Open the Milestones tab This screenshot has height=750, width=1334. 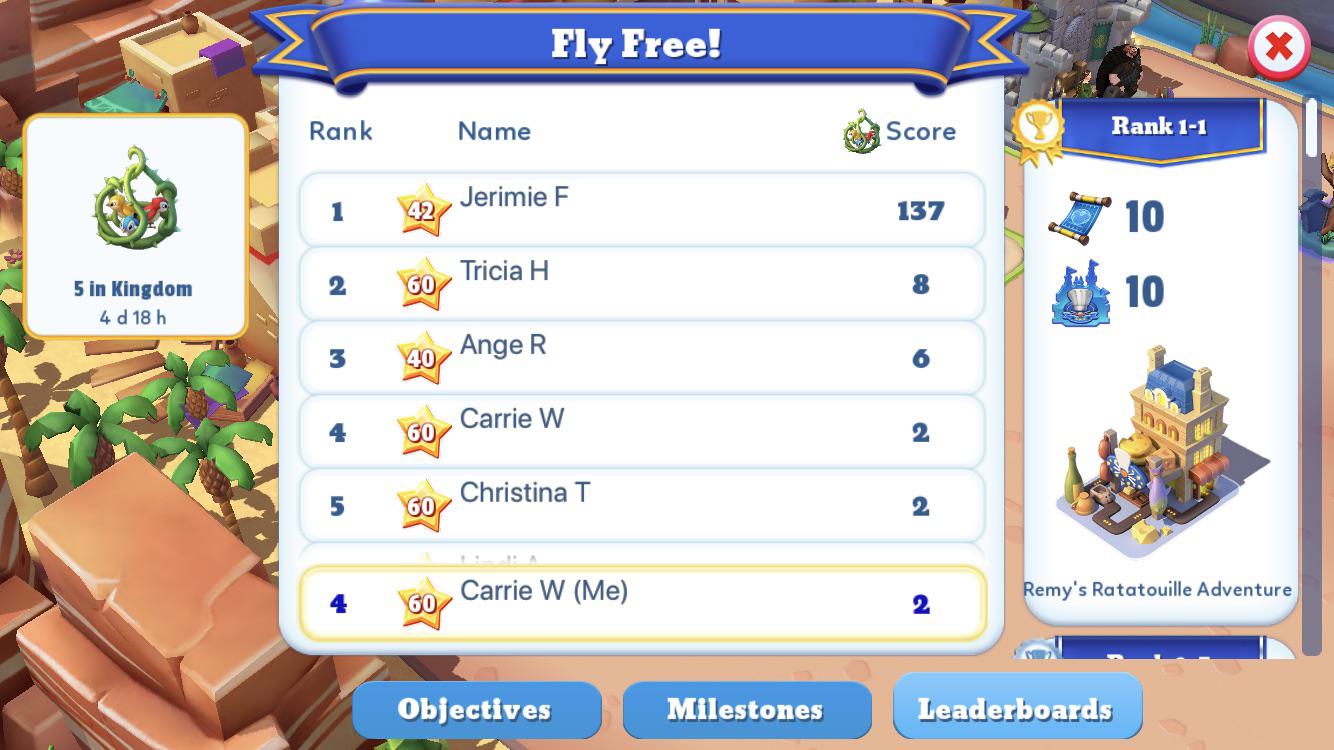(746, 709)
